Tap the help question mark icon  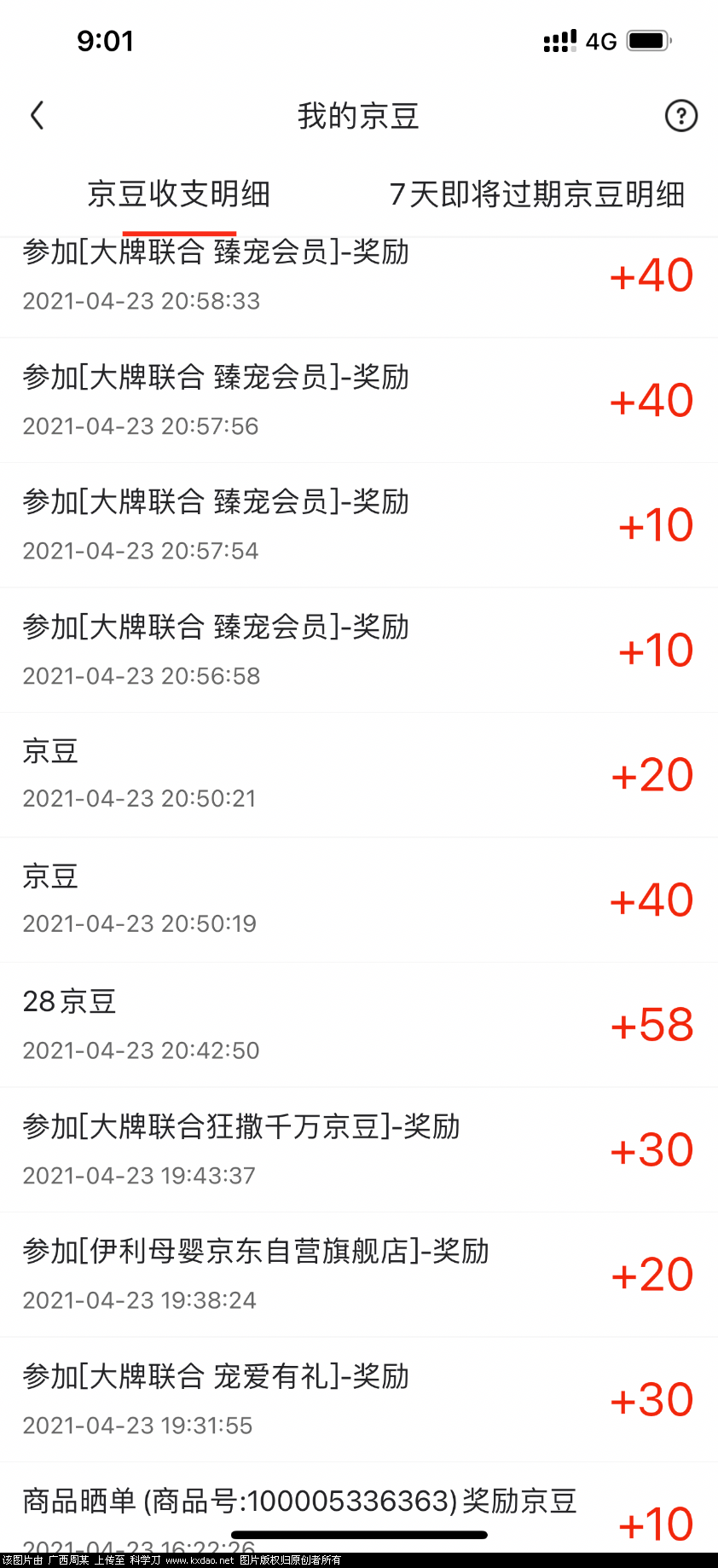(x=680, y=115)
